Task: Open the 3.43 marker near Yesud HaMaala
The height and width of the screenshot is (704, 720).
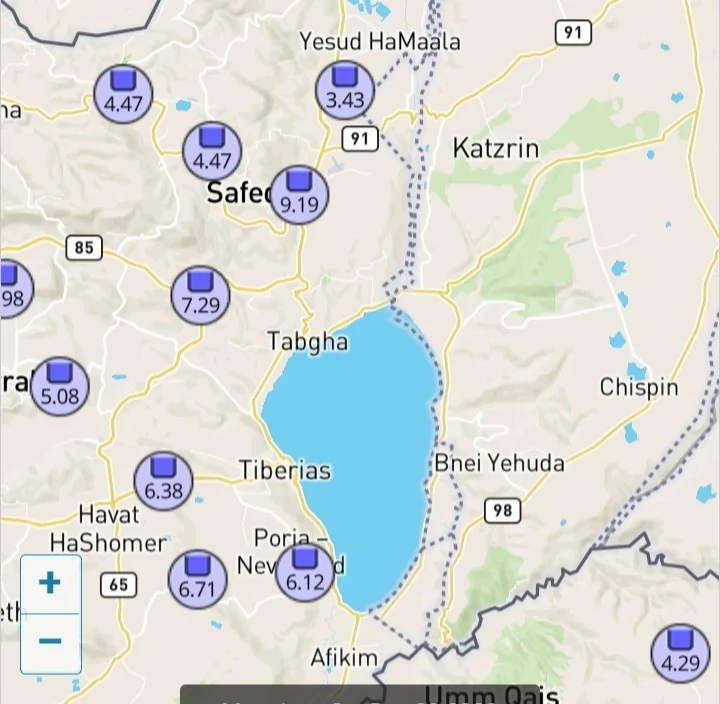Action: [345, 90]
